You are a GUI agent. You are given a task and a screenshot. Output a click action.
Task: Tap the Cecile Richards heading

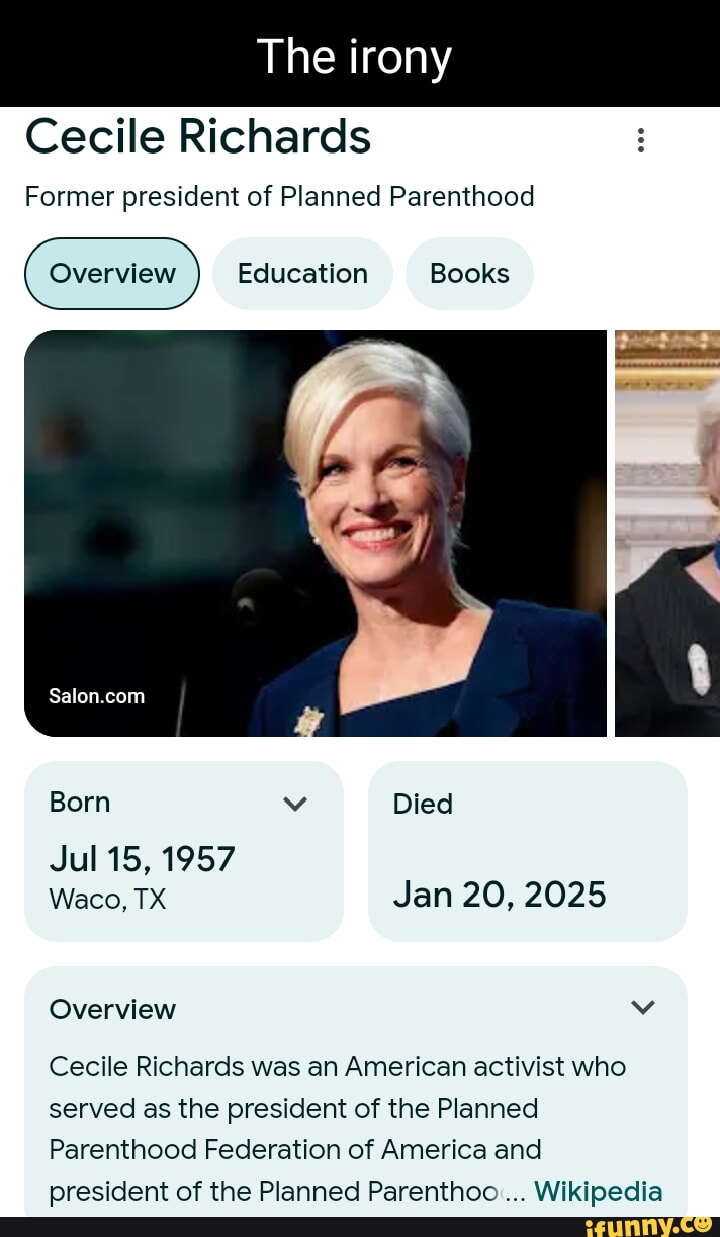click(x=197, y=137)
